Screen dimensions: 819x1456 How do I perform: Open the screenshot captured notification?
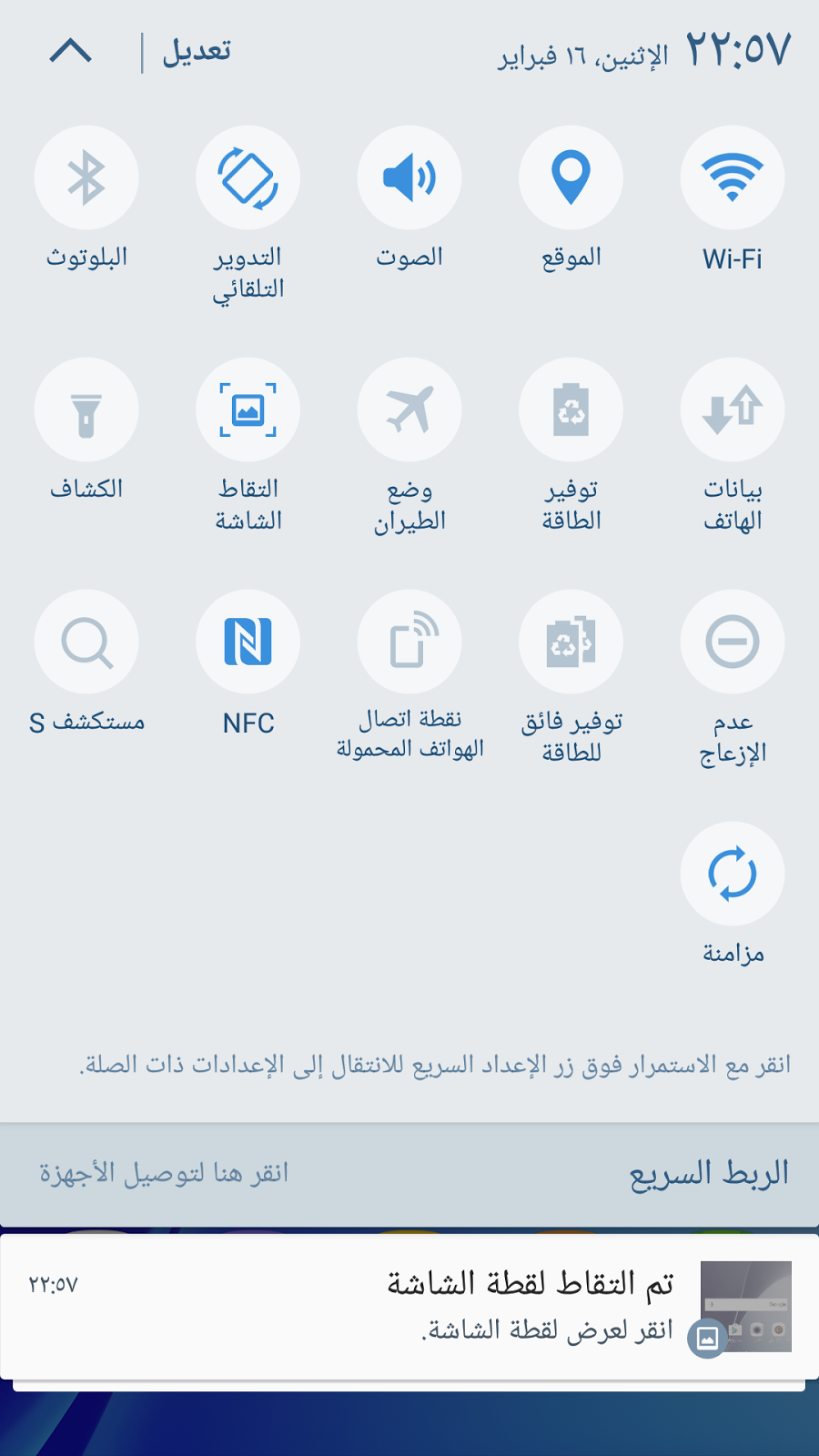409,1307
